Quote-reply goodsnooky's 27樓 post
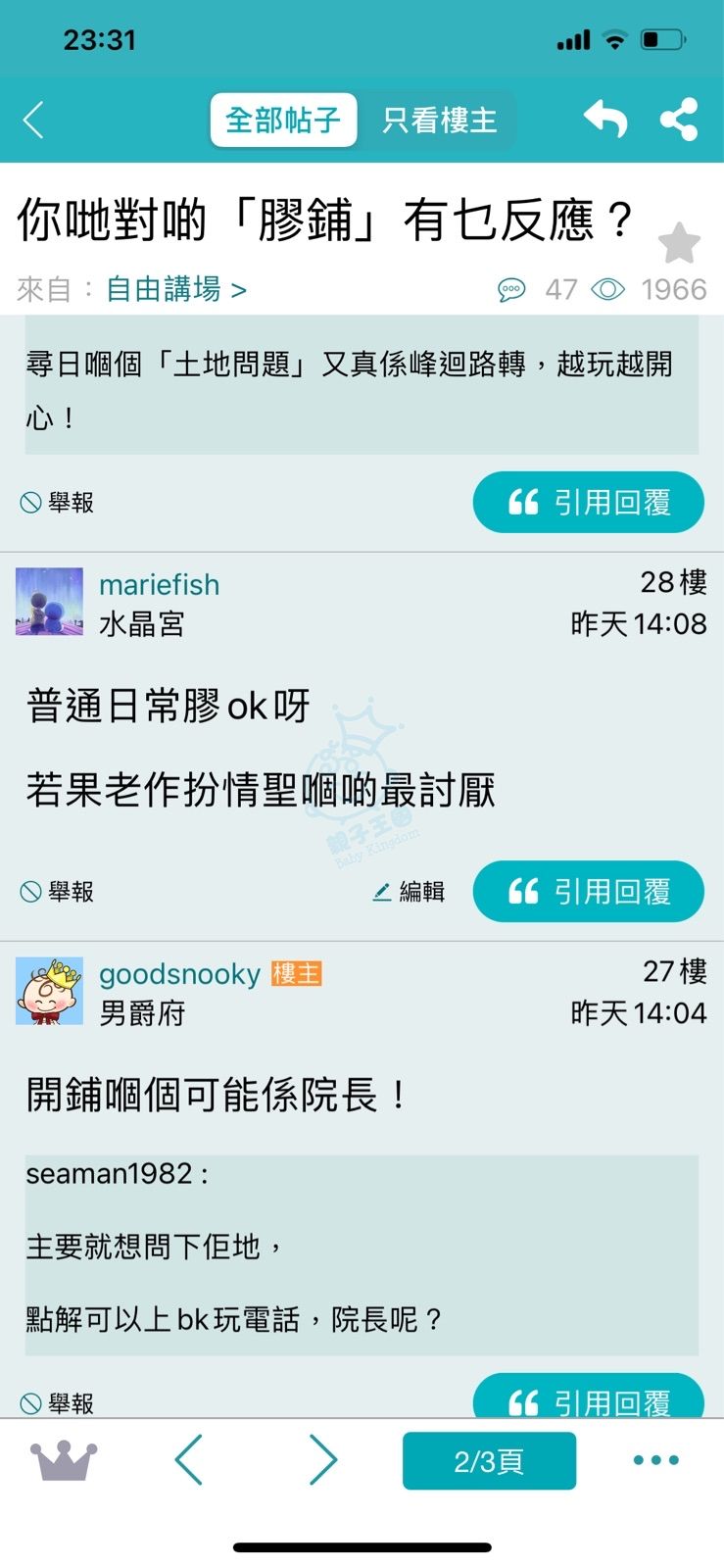Viewport: 724px width, 1568px height. point(588,1399)
